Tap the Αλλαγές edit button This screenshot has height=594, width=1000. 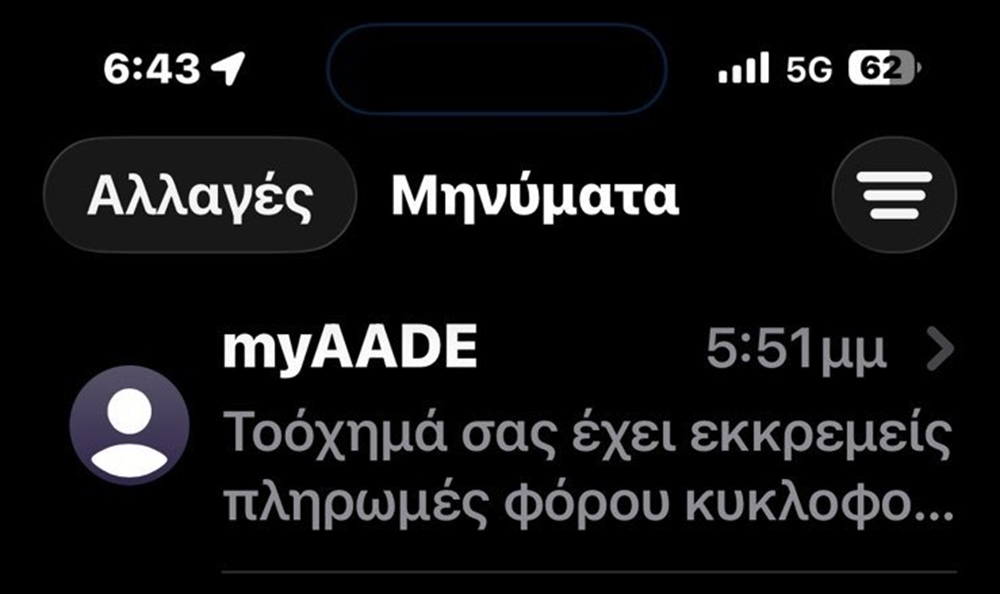click(x=200, y=195)
